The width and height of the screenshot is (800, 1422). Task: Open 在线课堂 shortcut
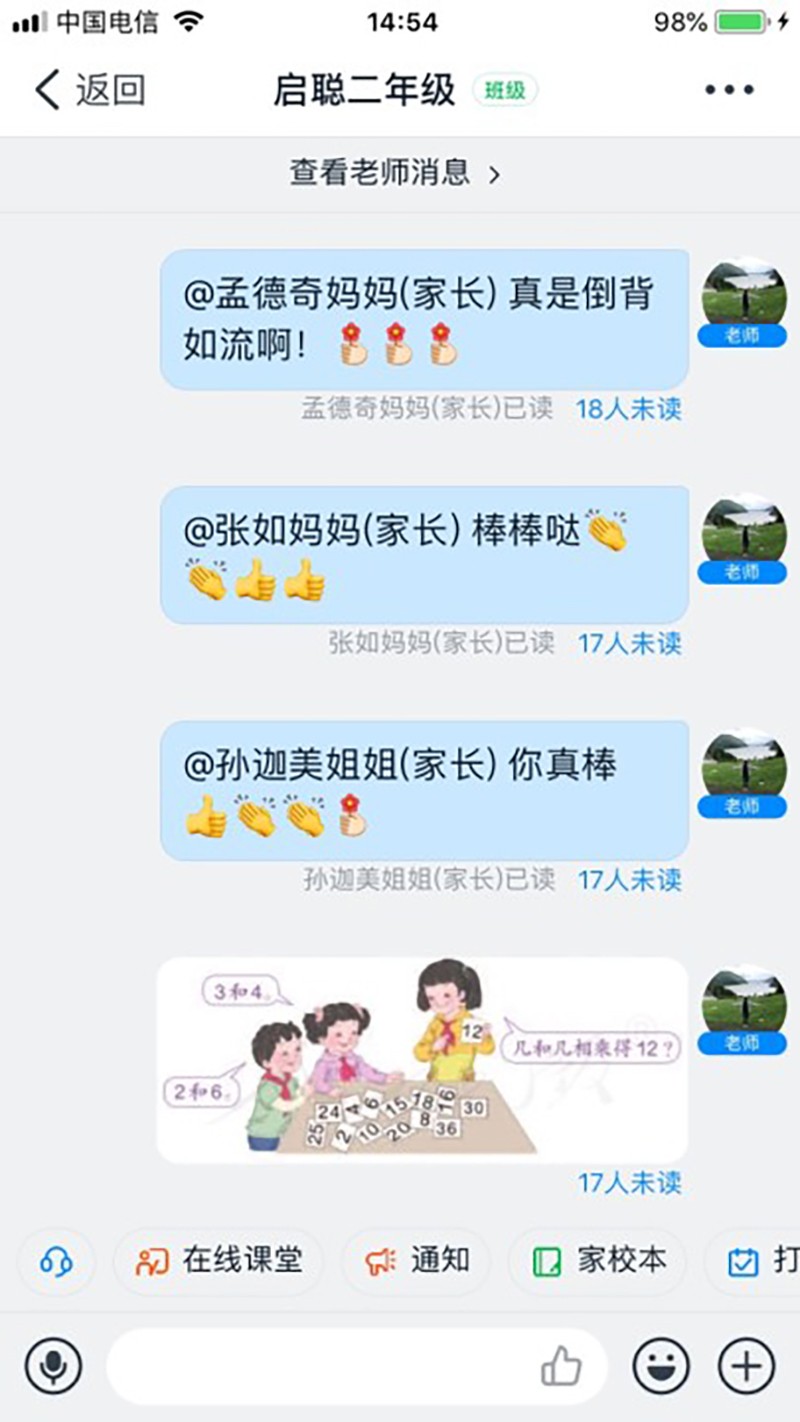point(220,1262)
